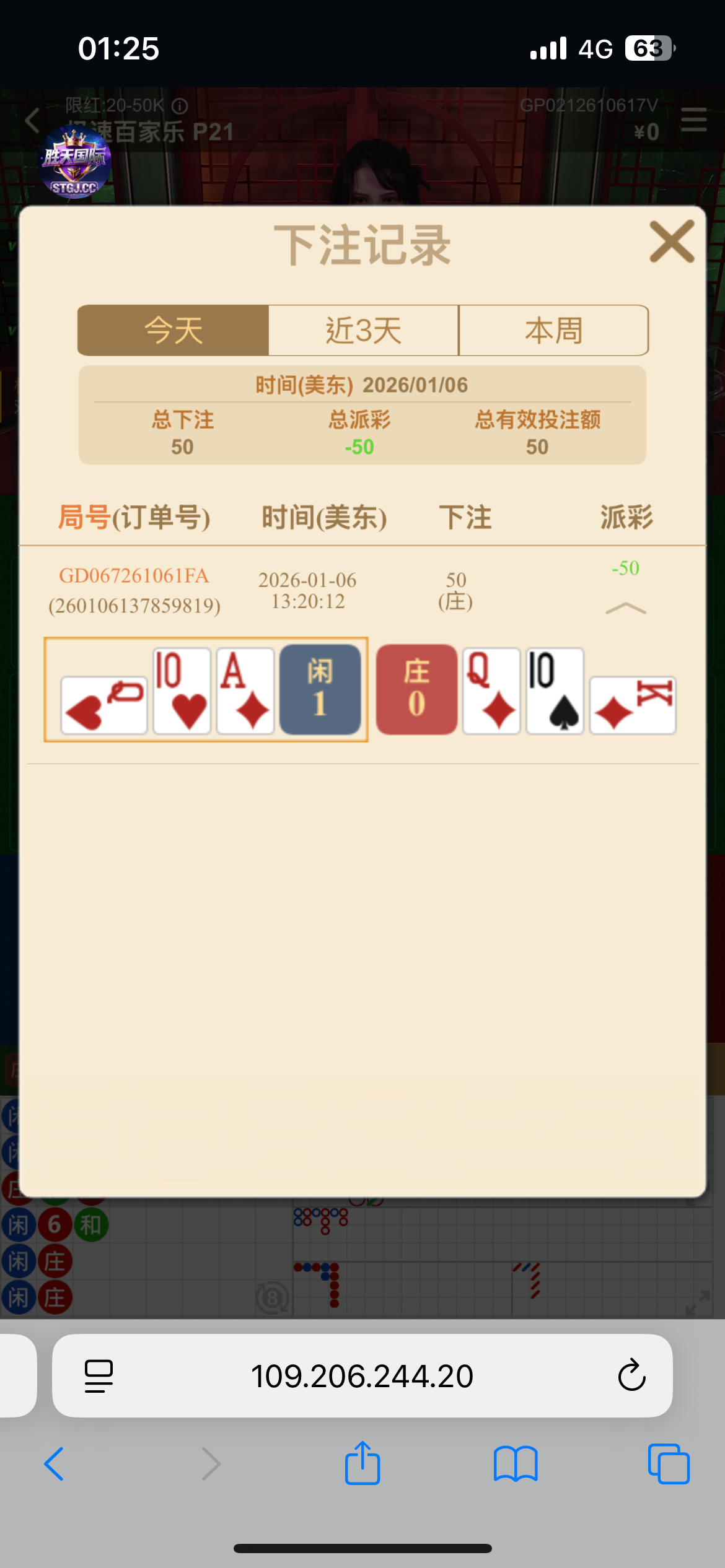Screen dimensions: 725x1568
Task: Select the 本周 tab
Action: [553, 330]
